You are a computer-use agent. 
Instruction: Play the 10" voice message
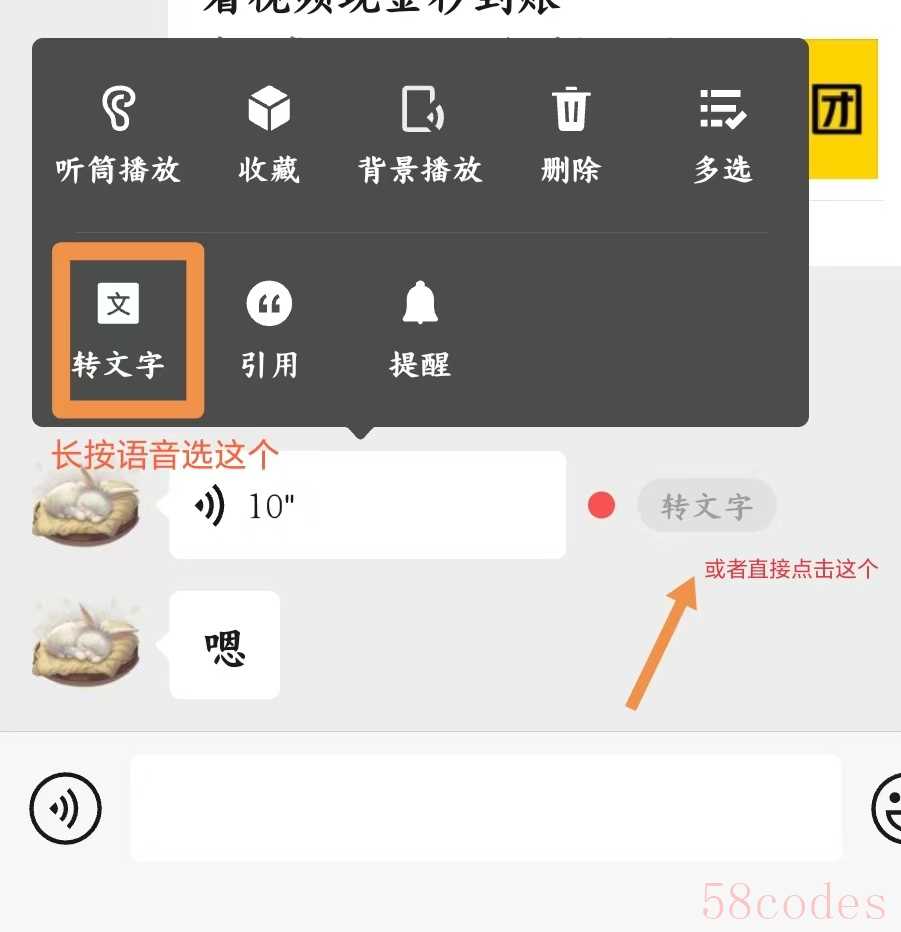coord(367,506)
